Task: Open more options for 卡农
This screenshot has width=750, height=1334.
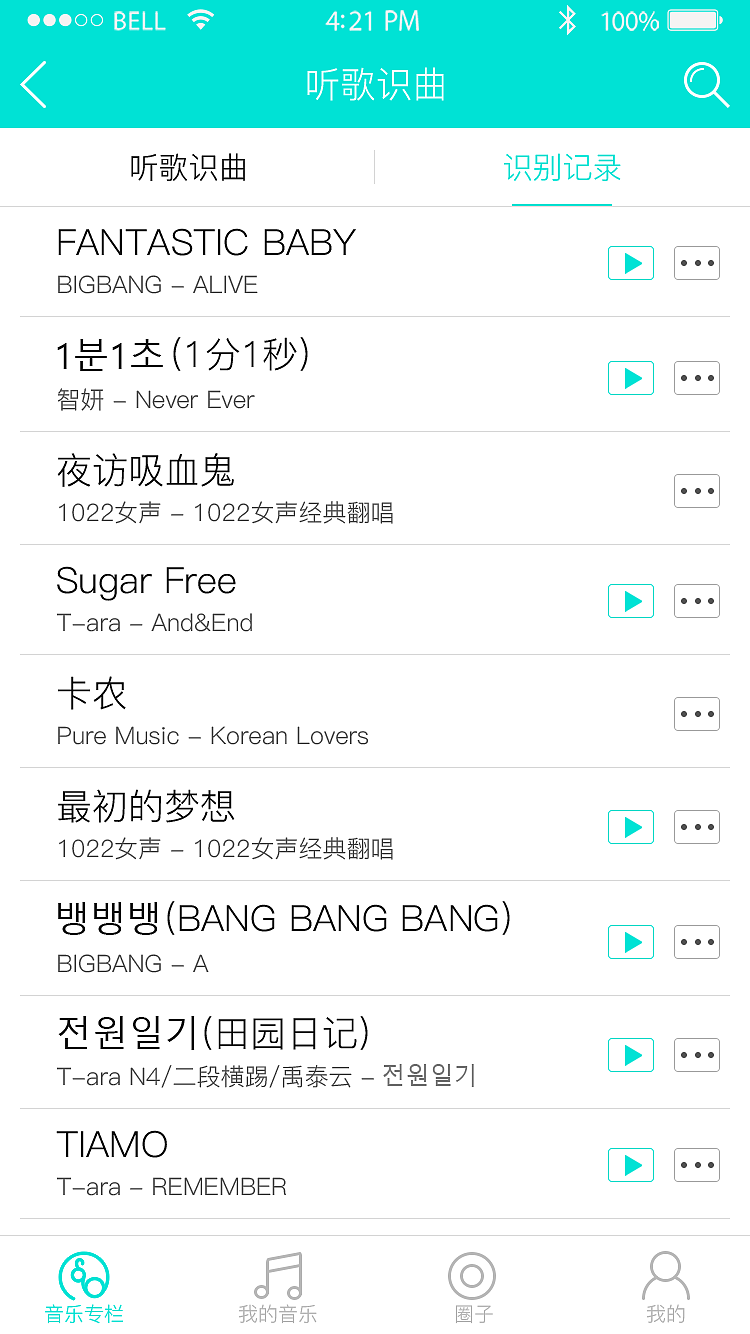Action: pos(697,713)
